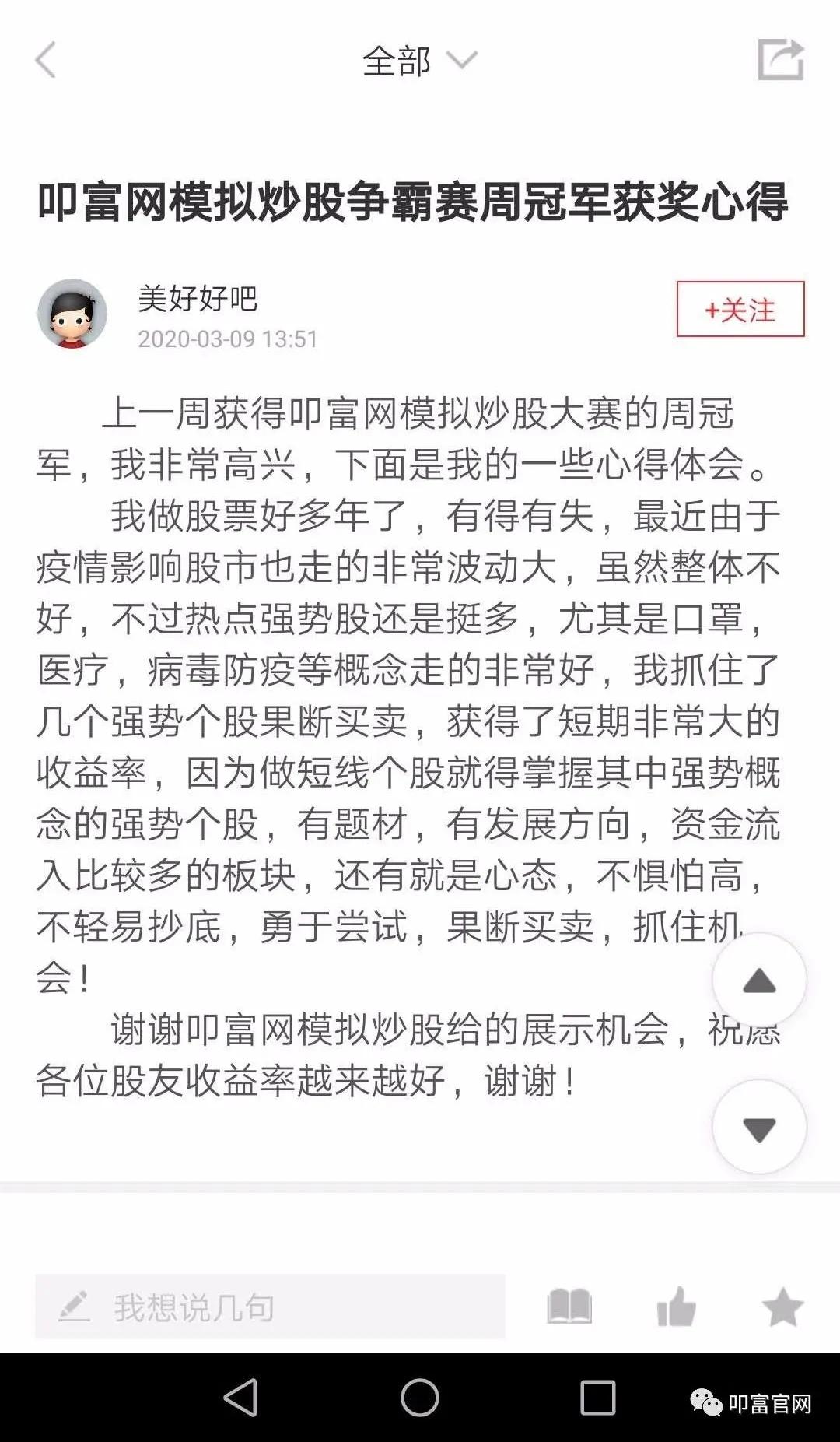The image size is (840, 1442).
Task: Tap the 我想说几句 comment field
Action: coord(270,1307)
